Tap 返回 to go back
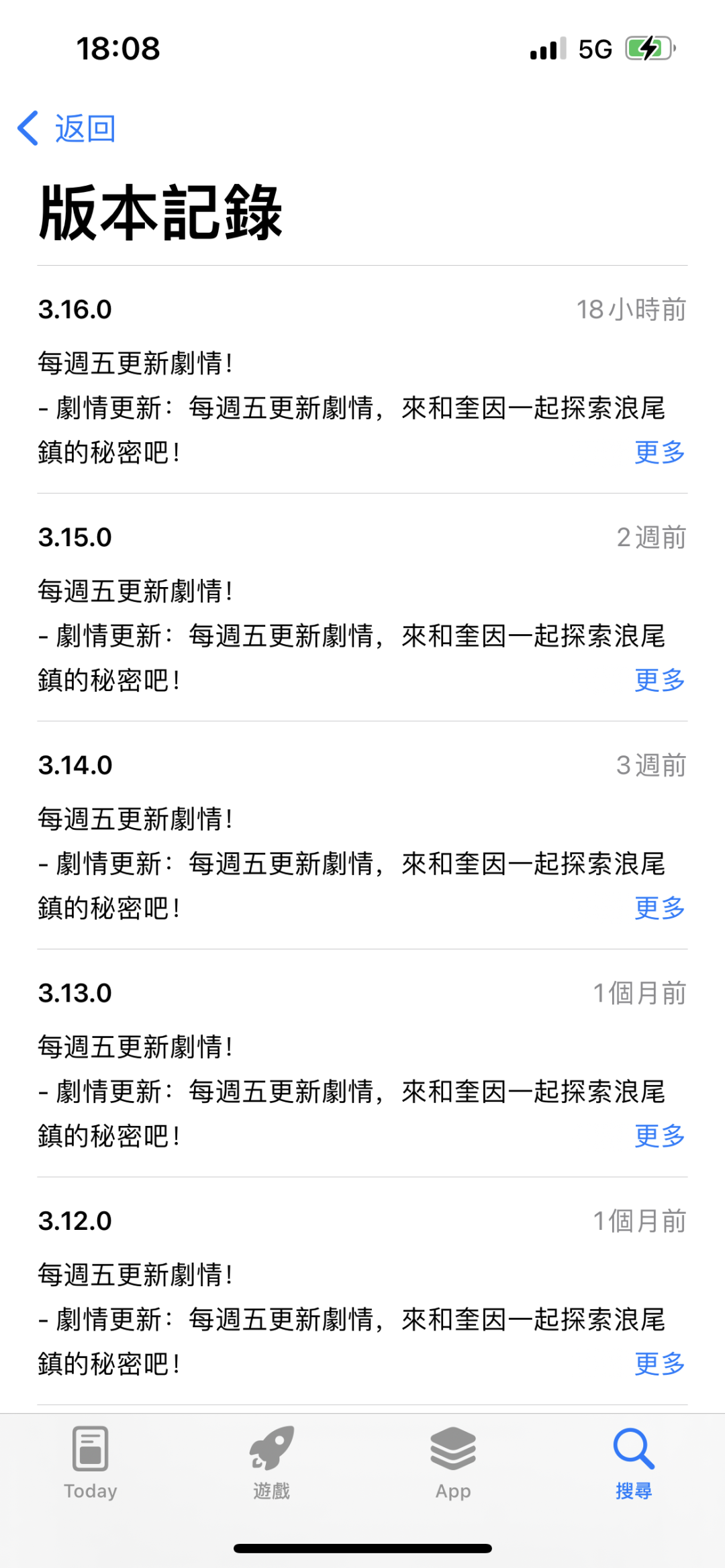Image resolution: width=725 pixels, height=1568 pixels. pos(84,128)
